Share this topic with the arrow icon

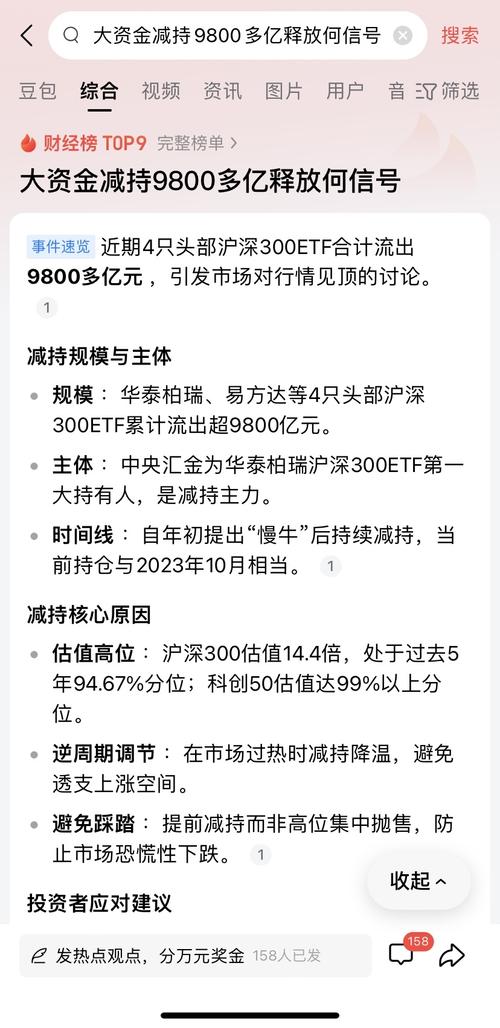click(x=452, y=956)
